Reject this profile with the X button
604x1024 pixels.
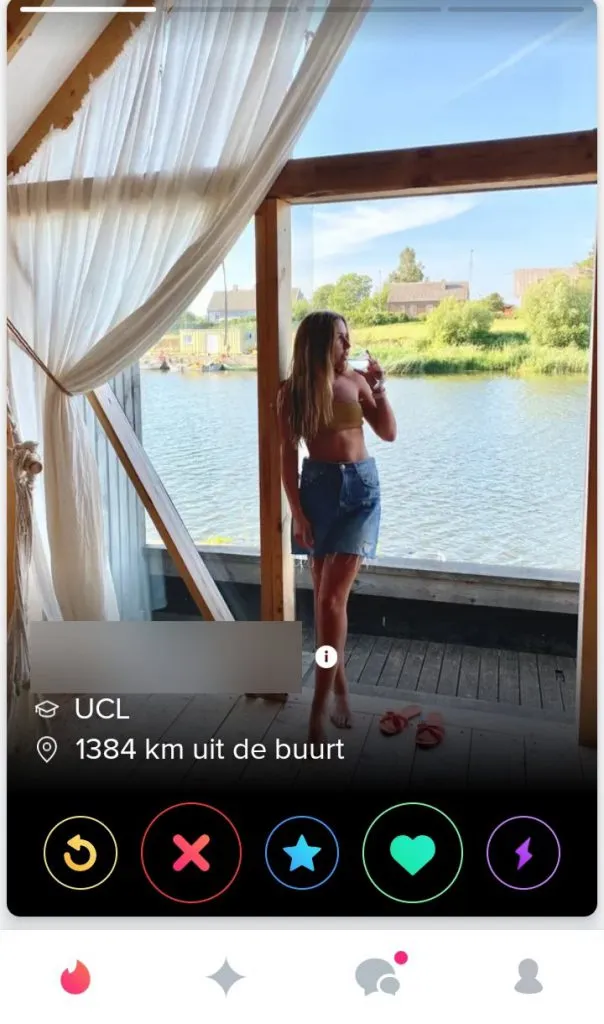pos(191,853)
